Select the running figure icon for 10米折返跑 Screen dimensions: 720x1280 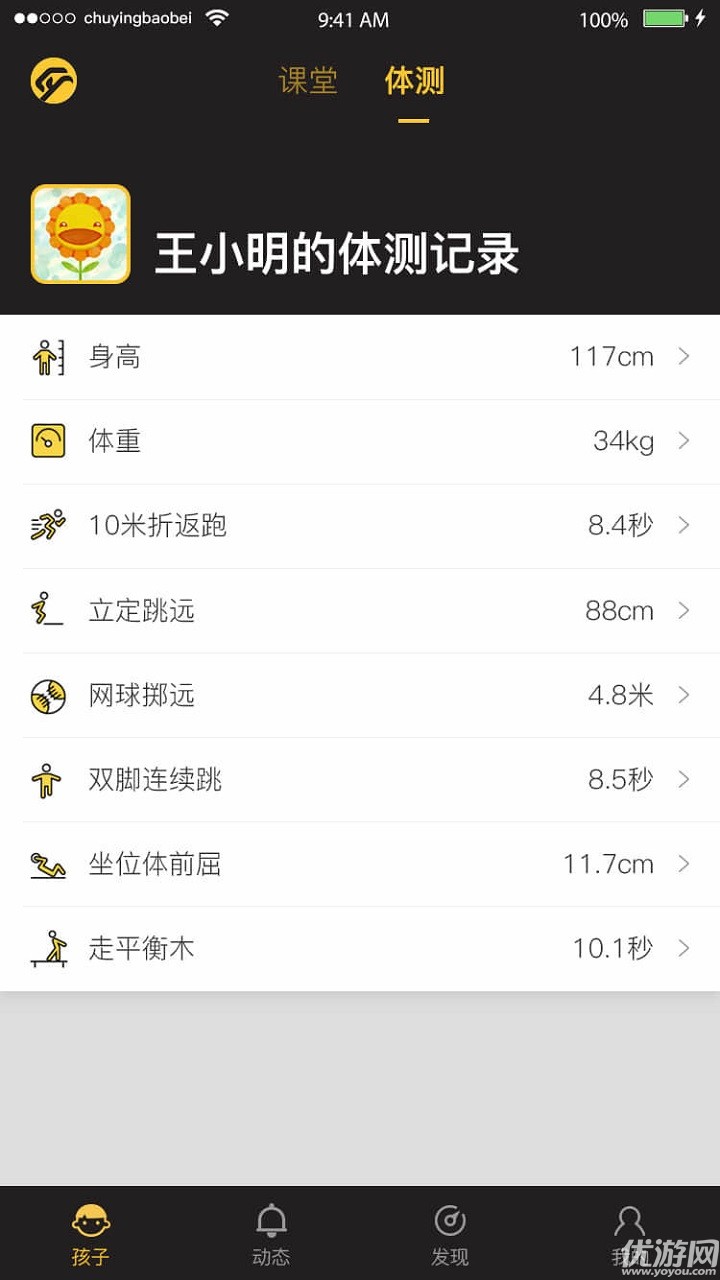[x=46, y=525]
